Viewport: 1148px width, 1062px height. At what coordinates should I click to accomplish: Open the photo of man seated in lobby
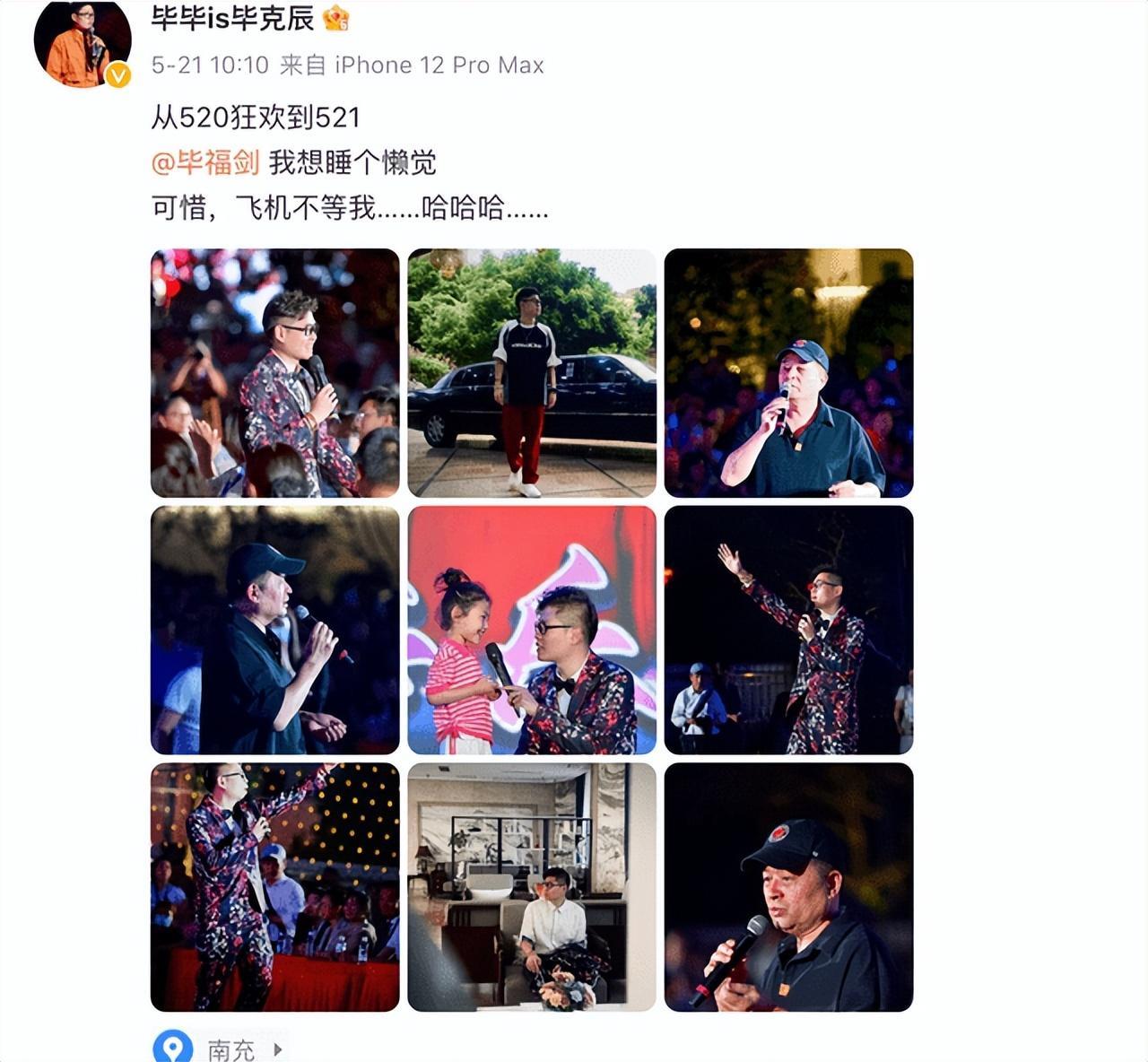532,886
